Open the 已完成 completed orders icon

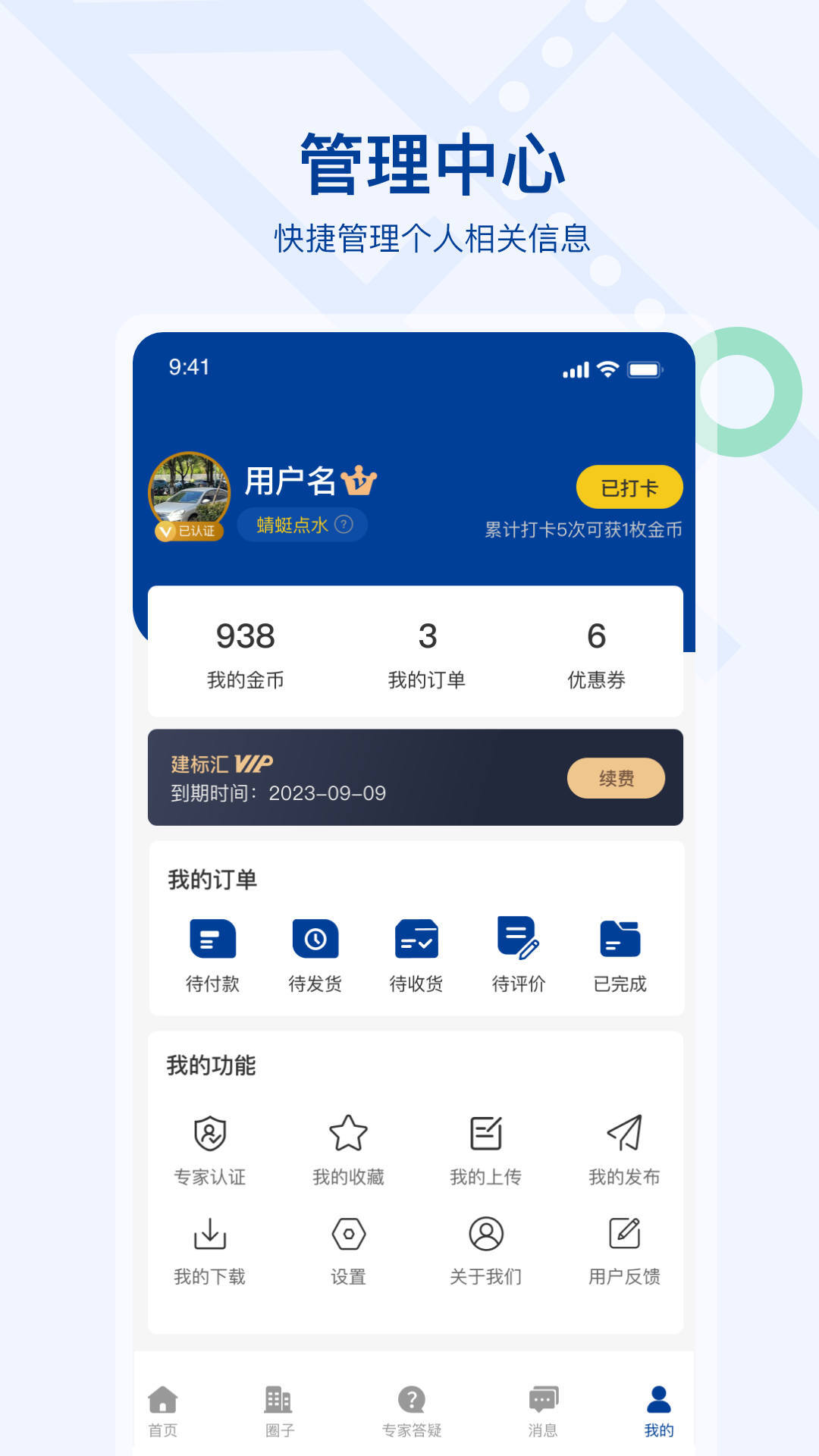pyautogui.click(x=620, y=940)
